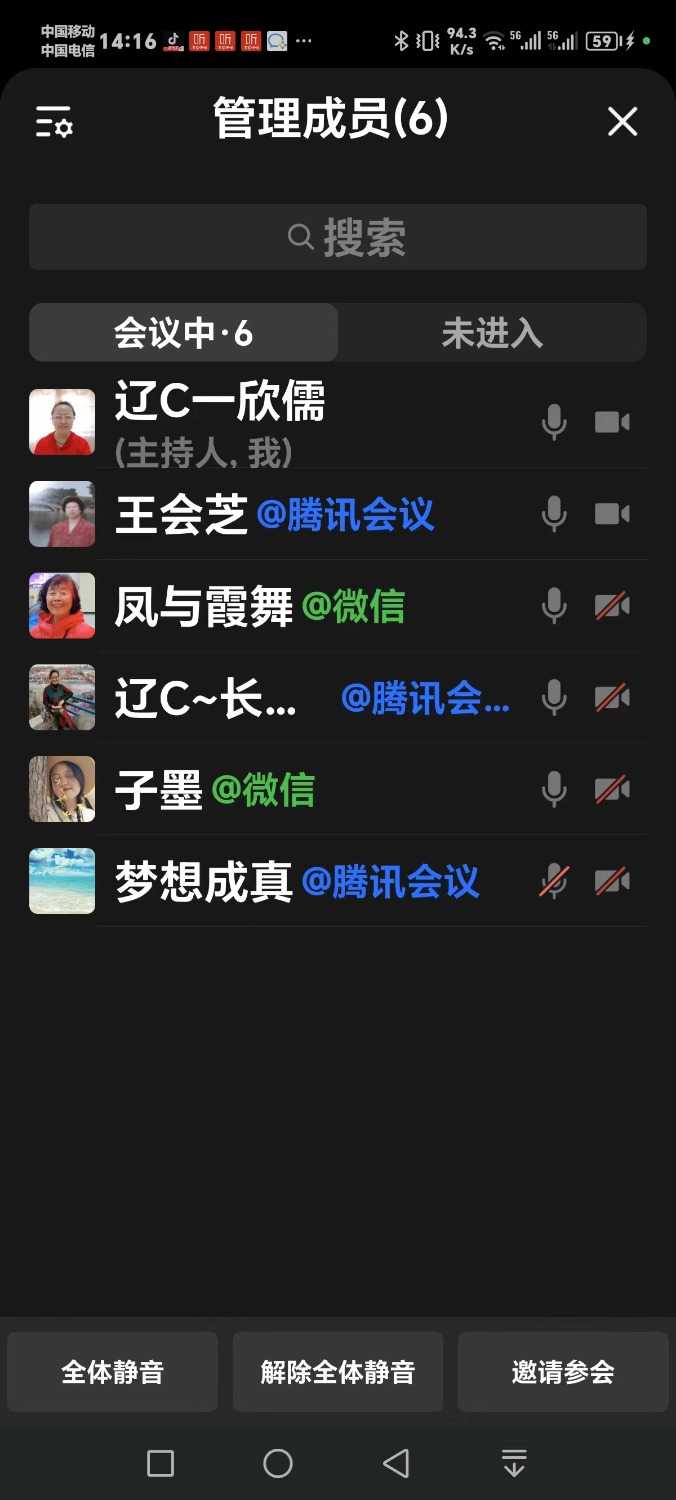Open member management settings icon

(x=54, y=122)
